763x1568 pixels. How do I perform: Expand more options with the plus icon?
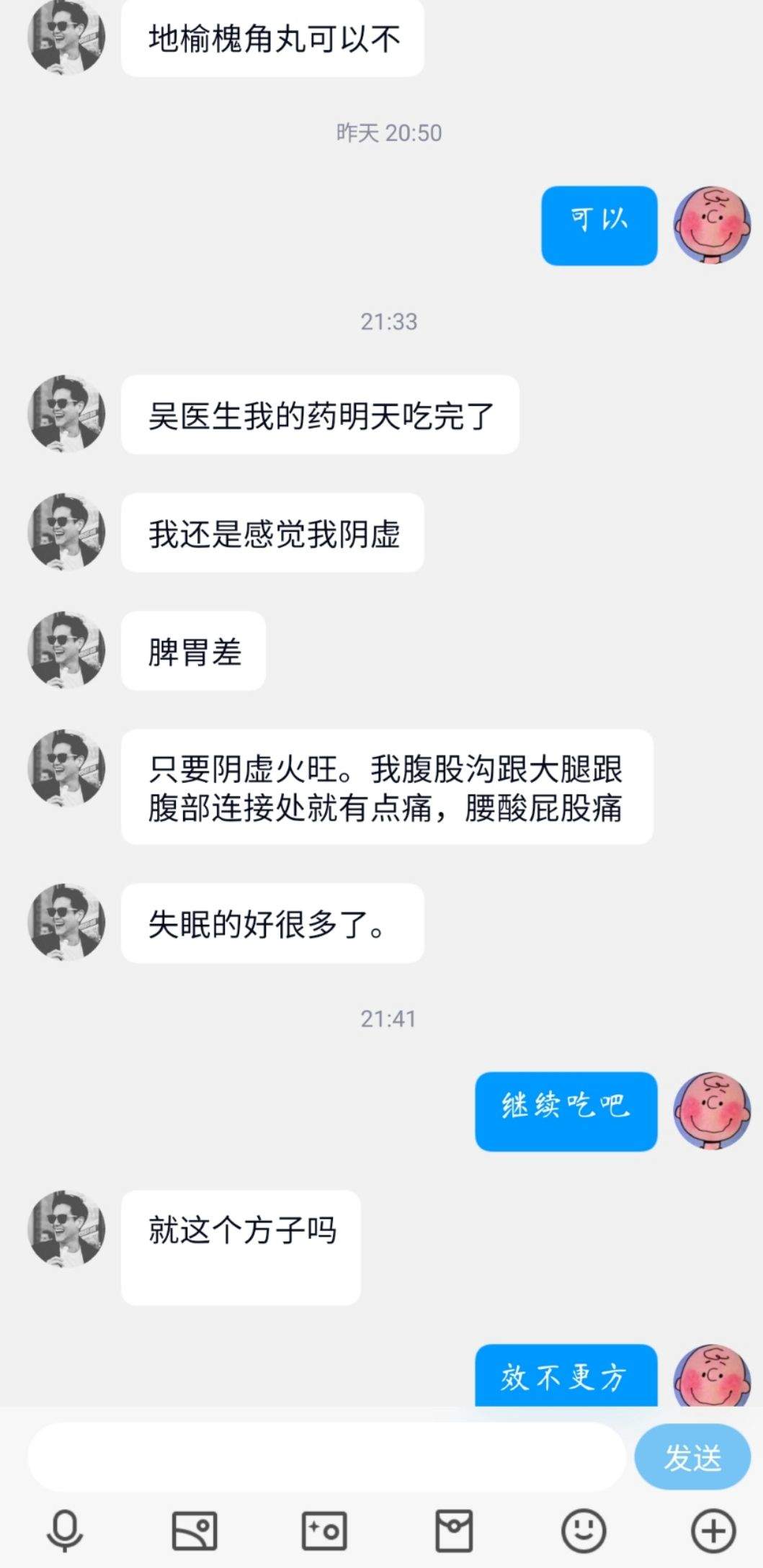(713, 1531)
